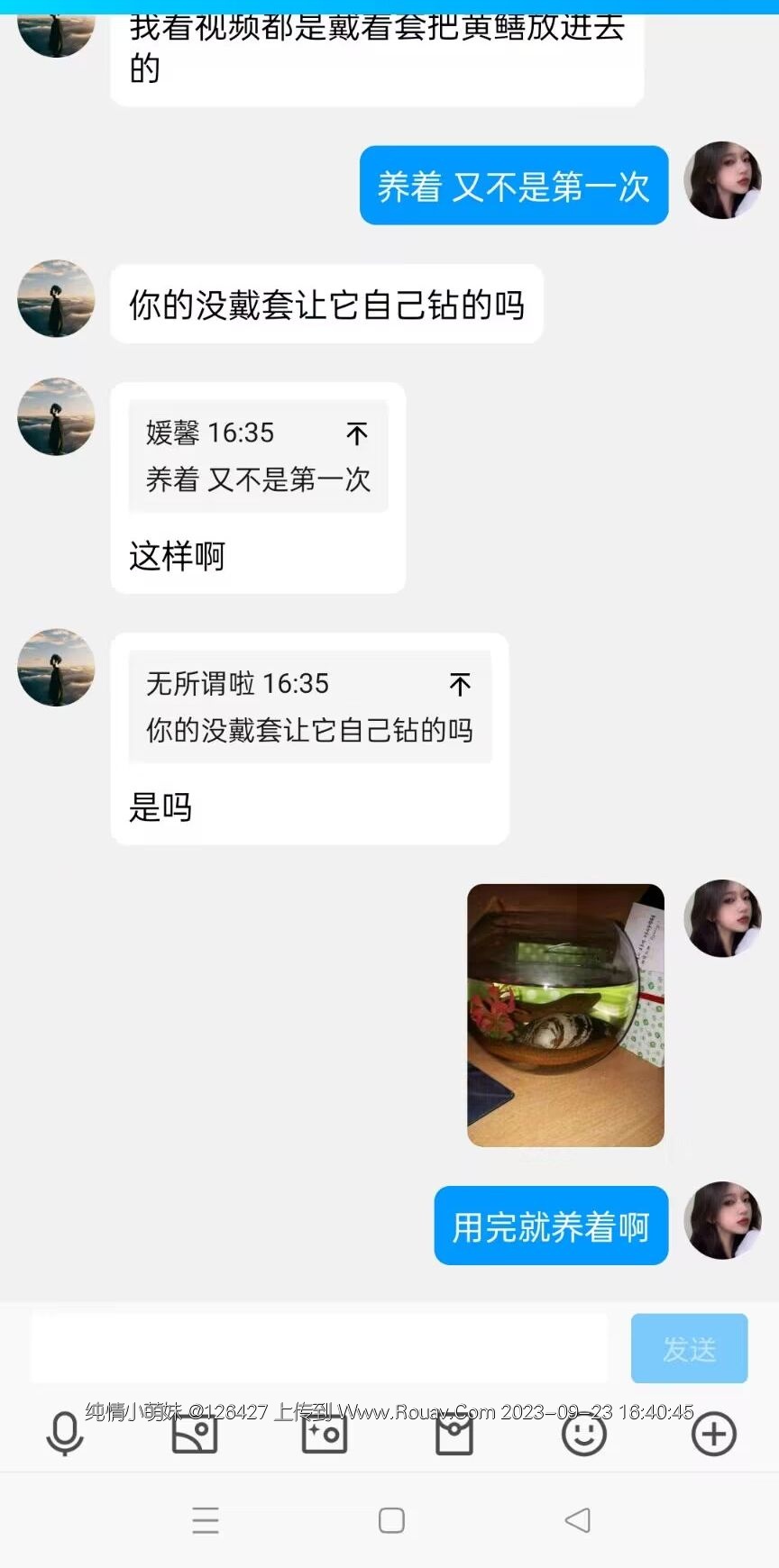
Task: Open more options with the plus icon
Action: (714, 1434)
